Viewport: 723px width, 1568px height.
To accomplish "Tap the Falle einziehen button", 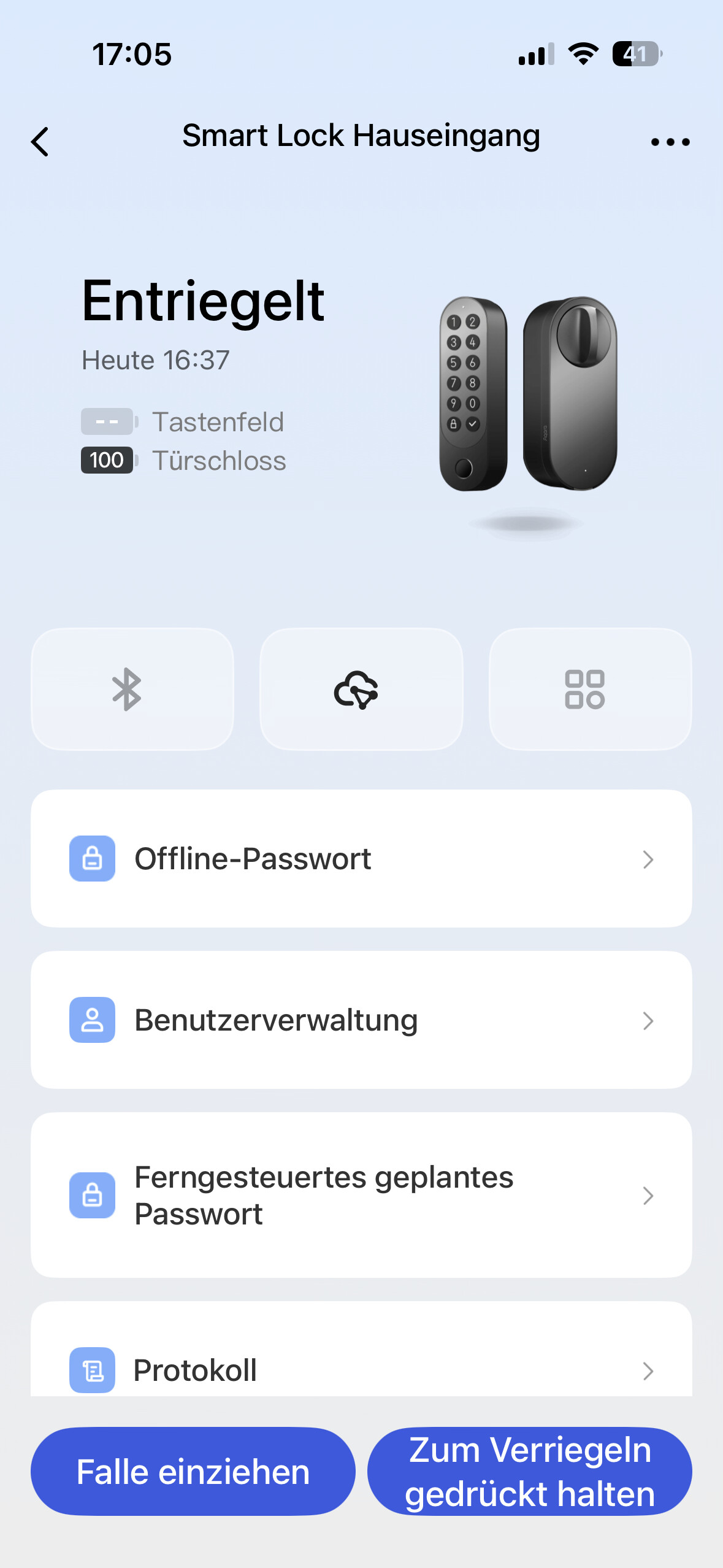I will (x=193, y=1471).
